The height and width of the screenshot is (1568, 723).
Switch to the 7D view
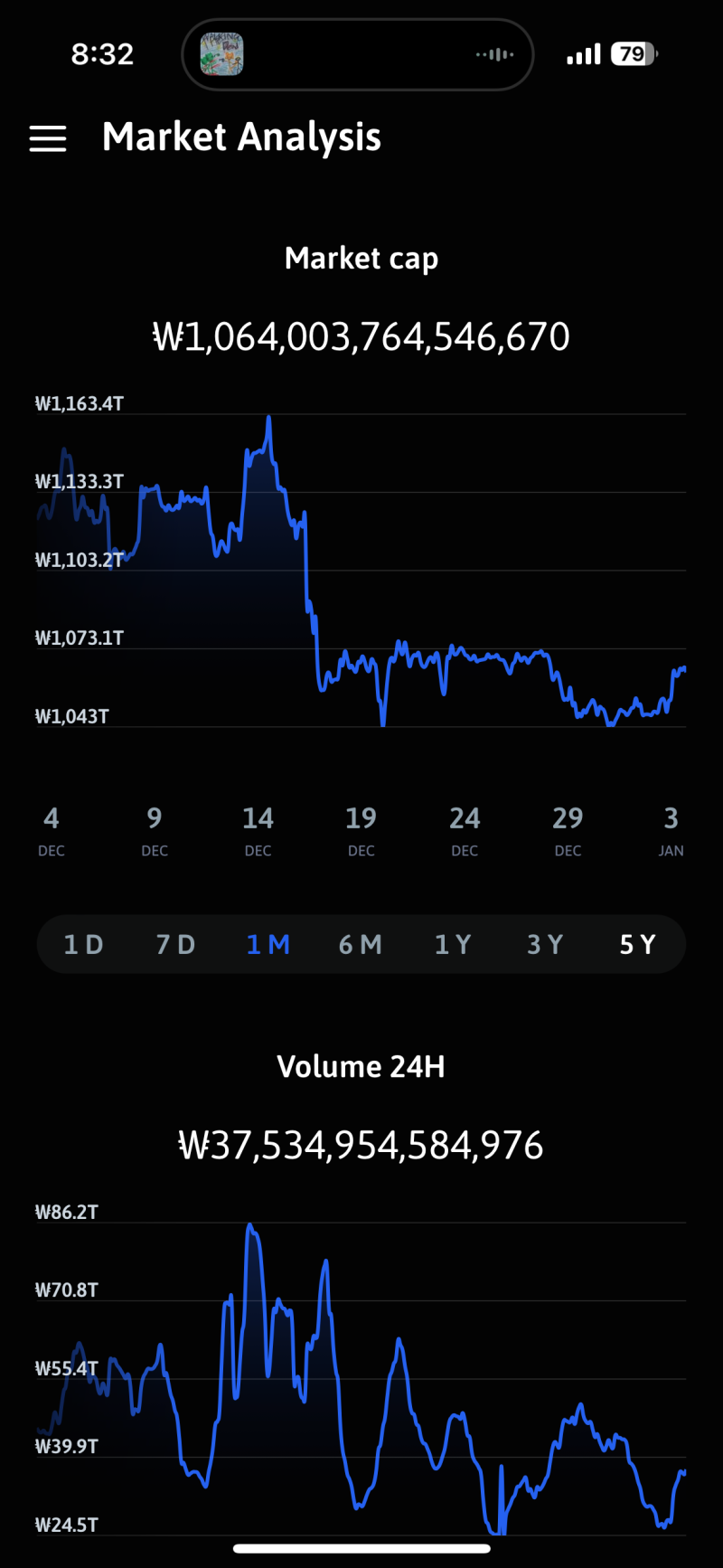[175, 943]
